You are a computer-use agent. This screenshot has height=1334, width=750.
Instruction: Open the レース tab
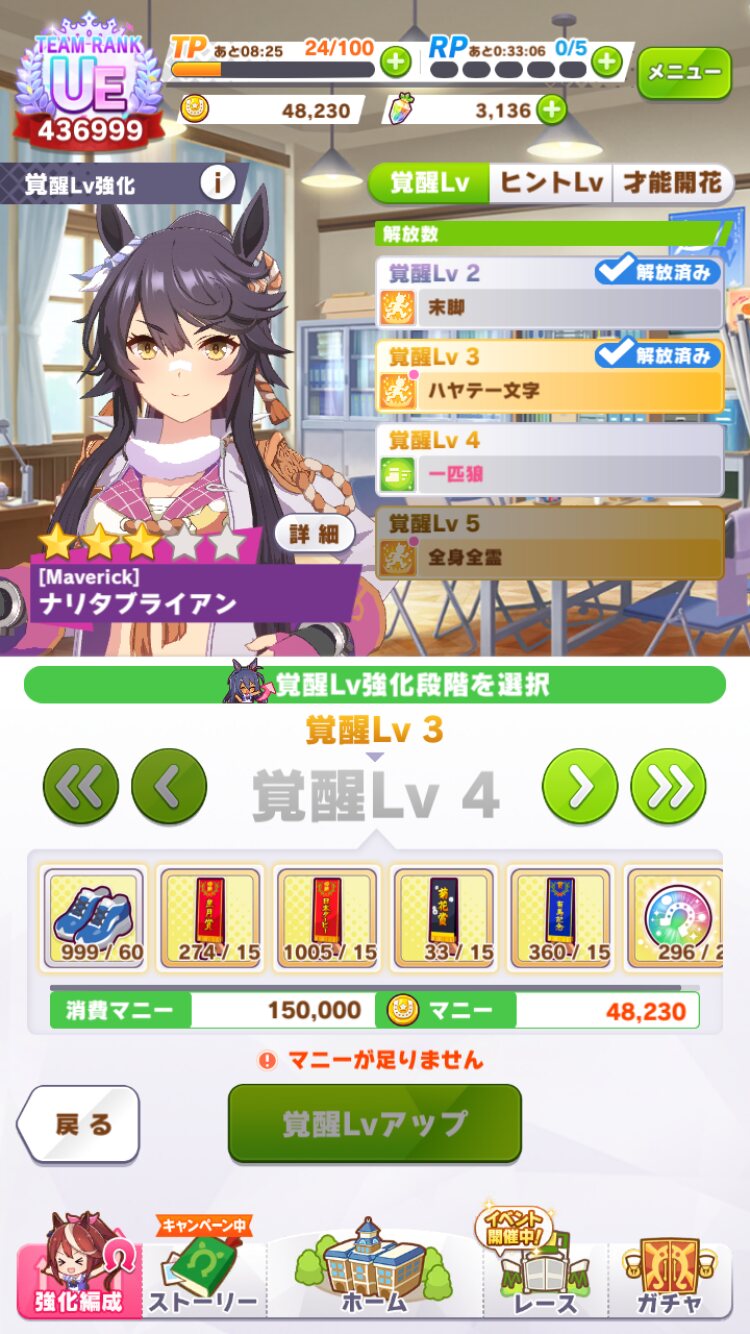tap(546, 1272)
